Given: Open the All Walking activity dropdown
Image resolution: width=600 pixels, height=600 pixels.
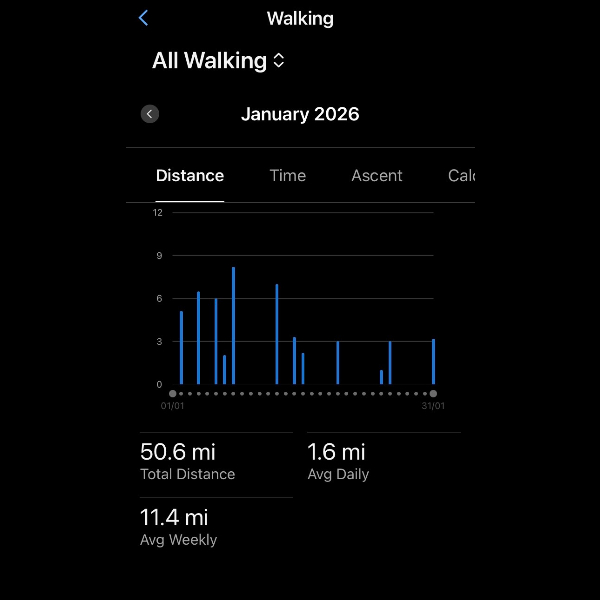Looking at the screenshot, I should [x=218, y=61].
